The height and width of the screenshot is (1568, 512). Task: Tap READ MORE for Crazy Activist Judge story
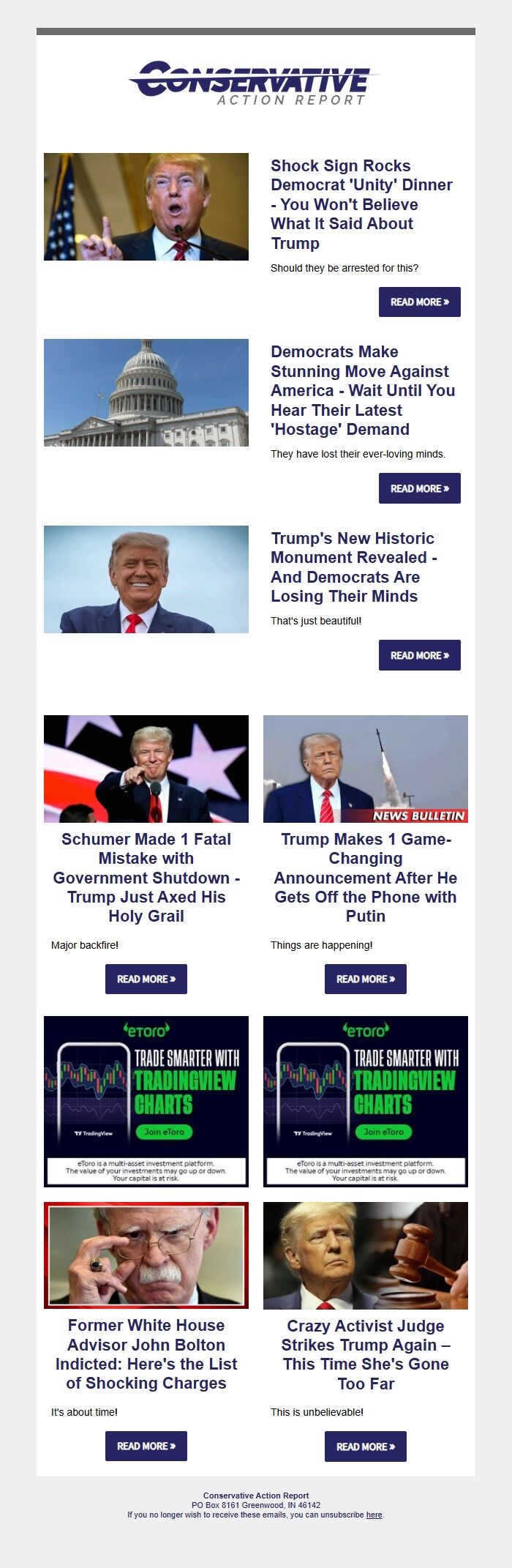click(x=365, y=1446)
